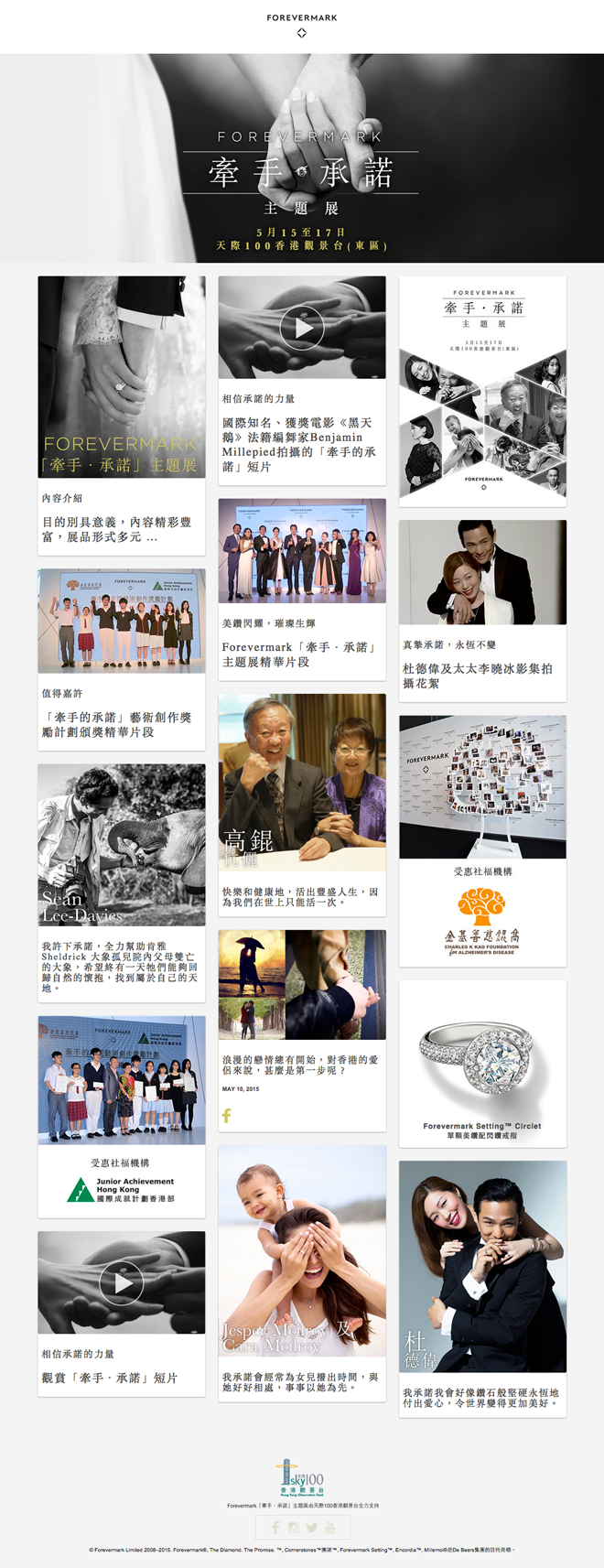Open the exhibition poster card with portraits

pyautogui.click(x=482, y=391)
